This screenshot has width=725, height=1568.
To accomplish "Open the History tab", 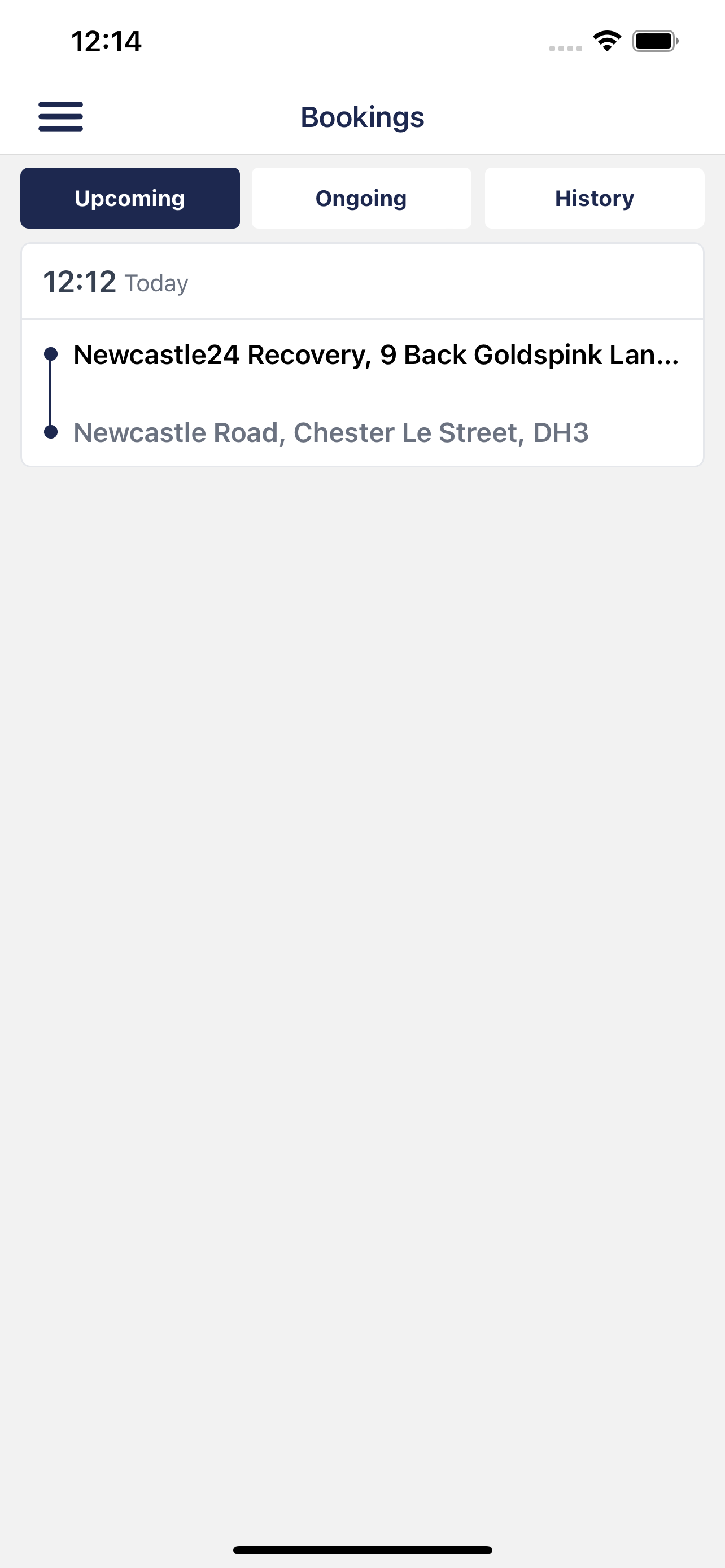I will click(594, 197).
